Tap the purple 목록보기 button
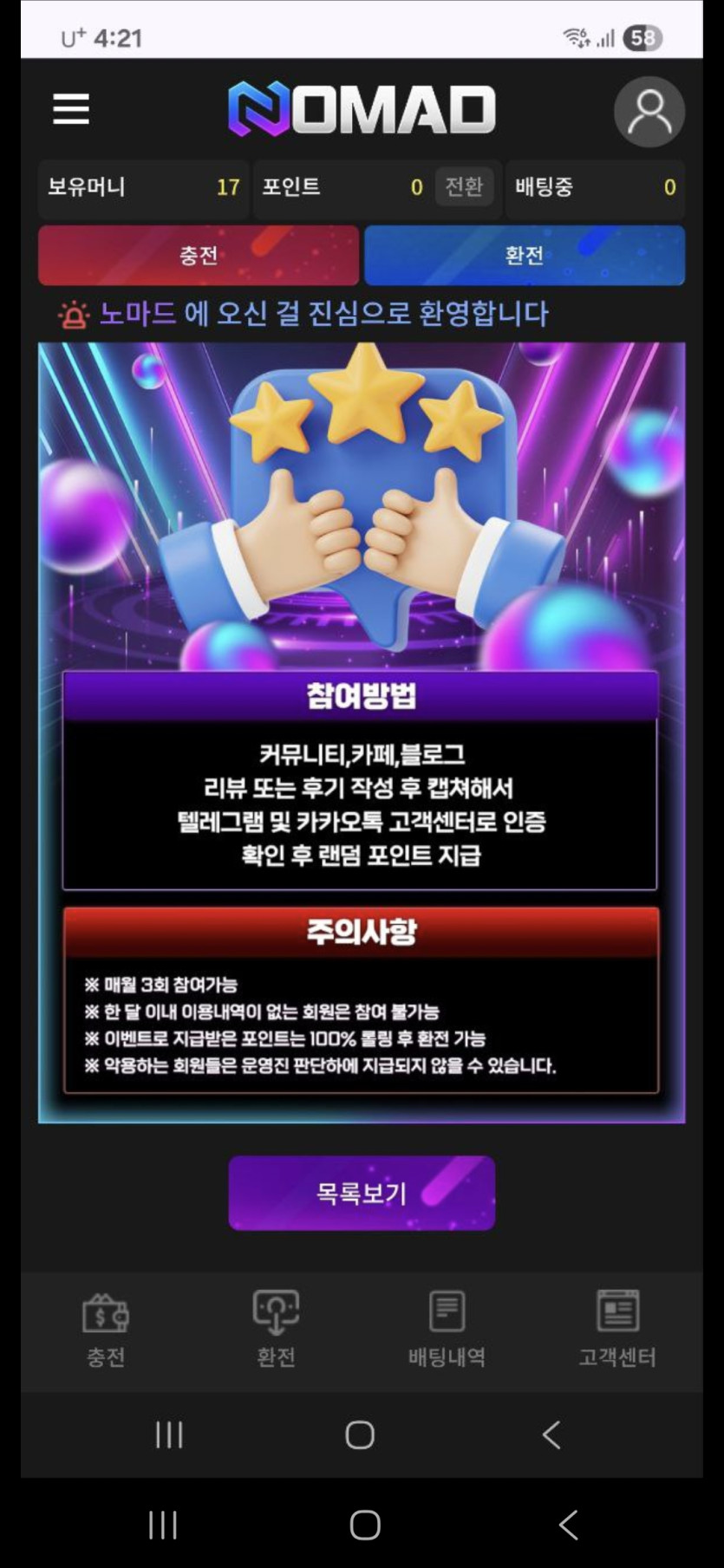The width and height of the screenshot is (724, 1568). pos(362,1193)
